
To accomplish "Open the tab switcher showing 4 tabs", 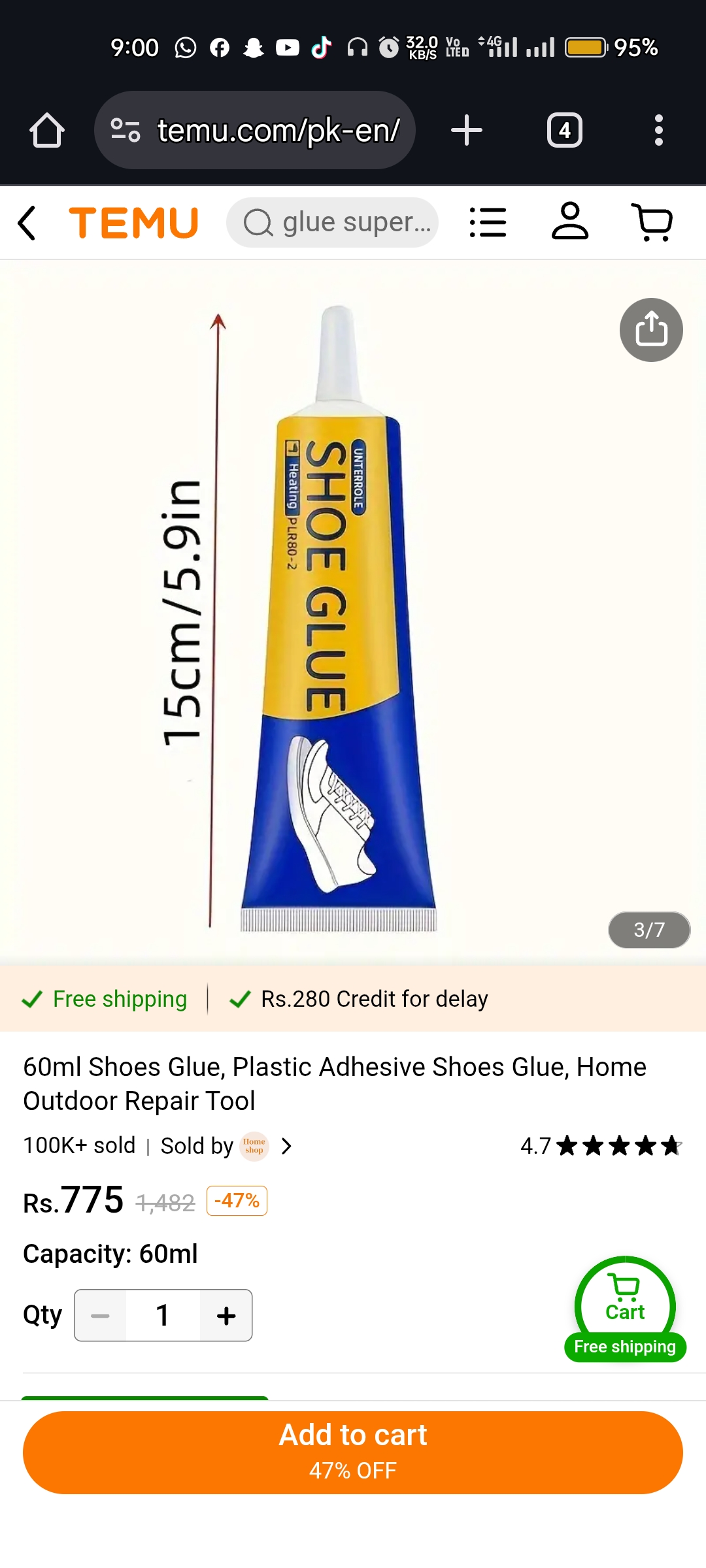I will click(x=565, y=130).
